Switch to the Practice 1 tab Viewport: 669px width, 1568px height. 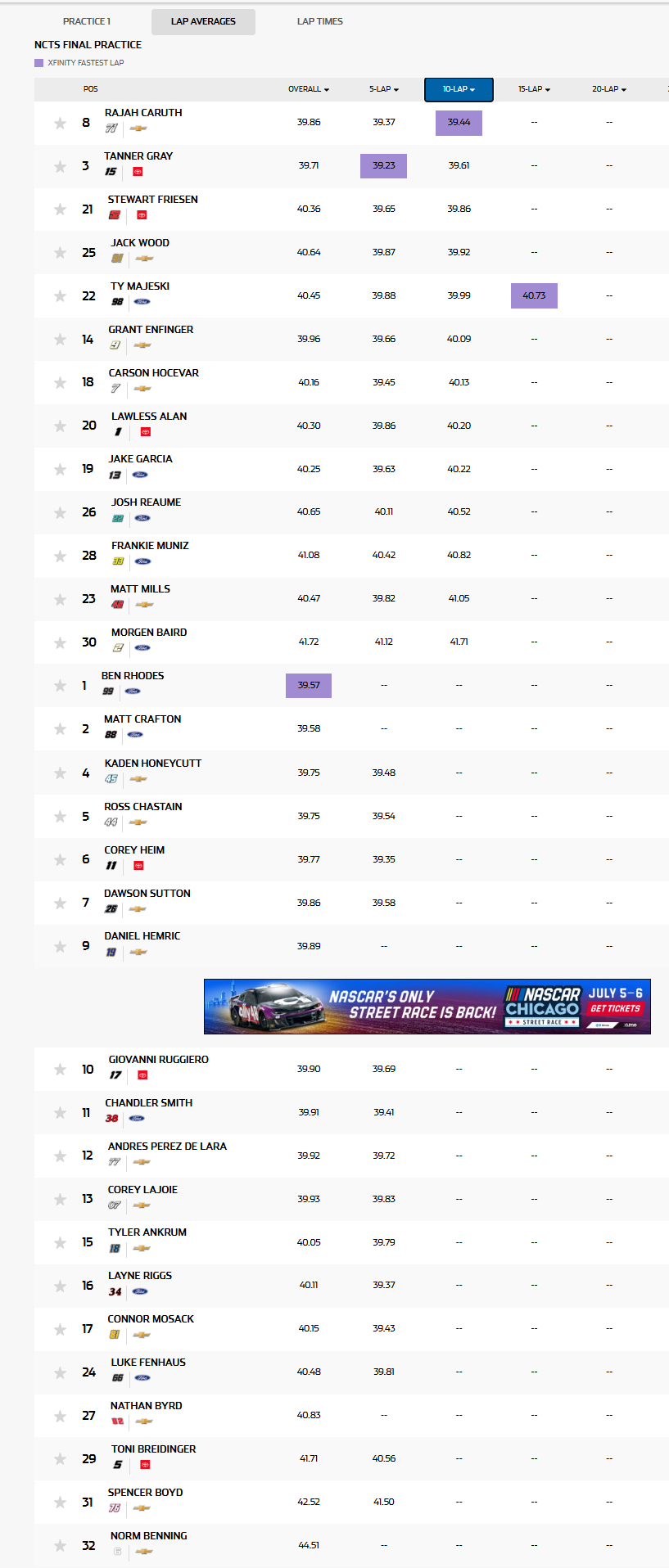(87, 21)
